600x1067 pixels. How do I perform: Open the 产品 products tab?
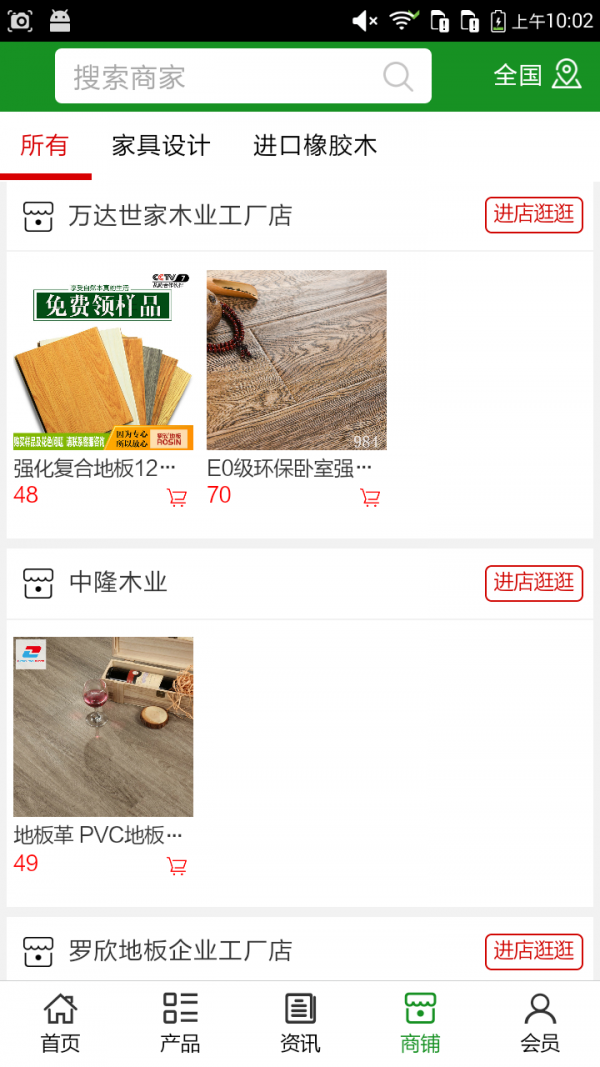pos(180,1023)
